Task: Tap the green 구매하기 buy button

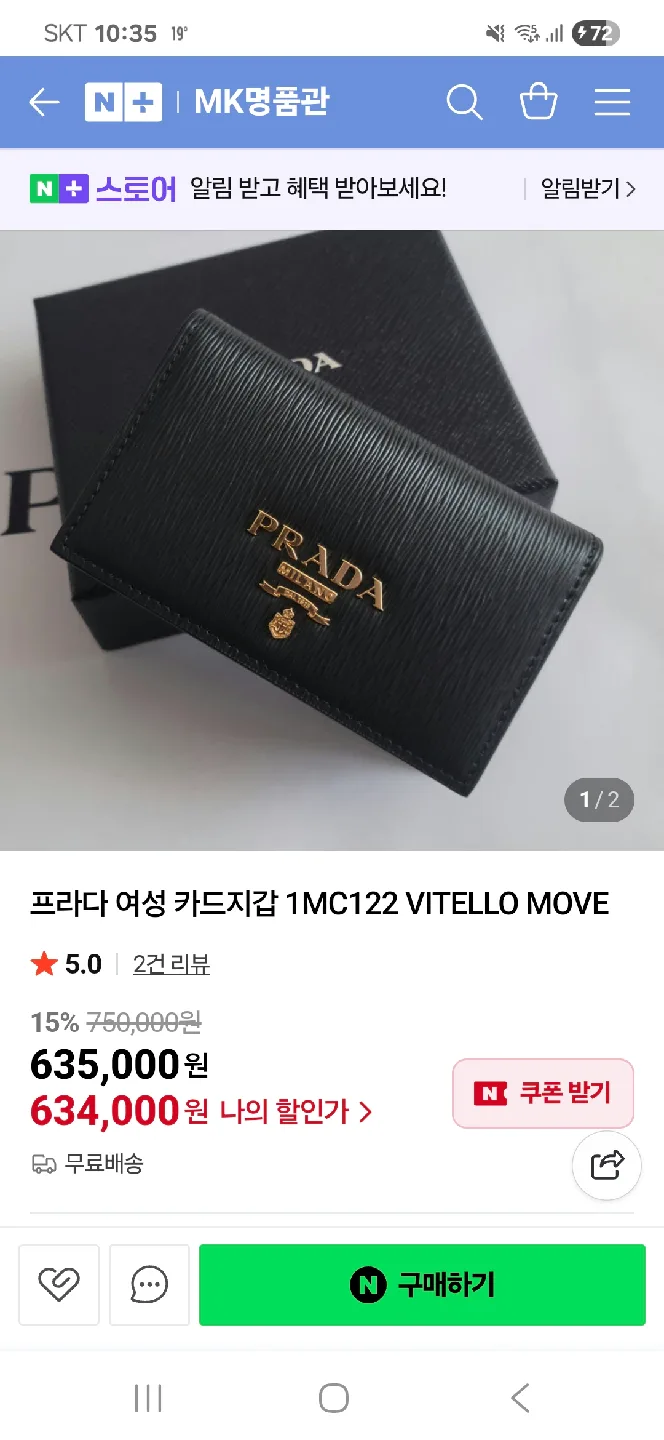Action: tap(422, 1285)
